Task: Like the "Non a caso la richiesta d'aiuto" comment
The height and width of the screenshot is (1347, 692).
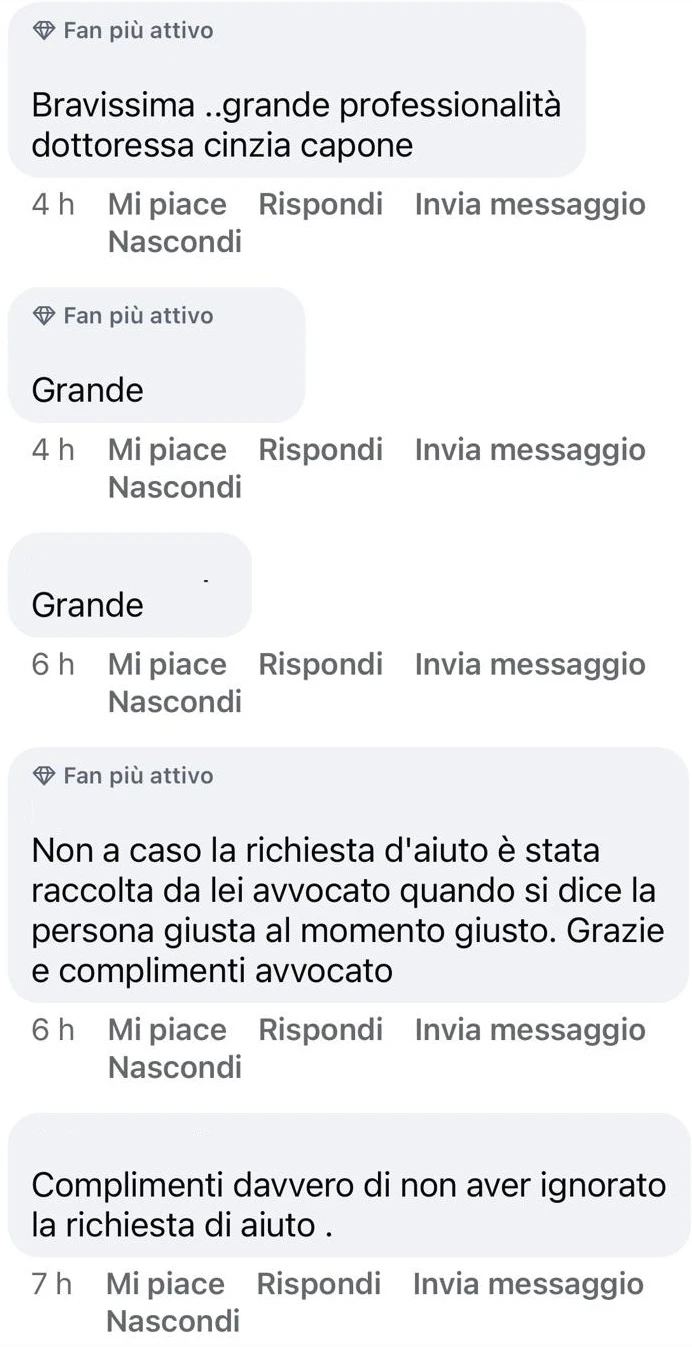Action: (167, 1030)
